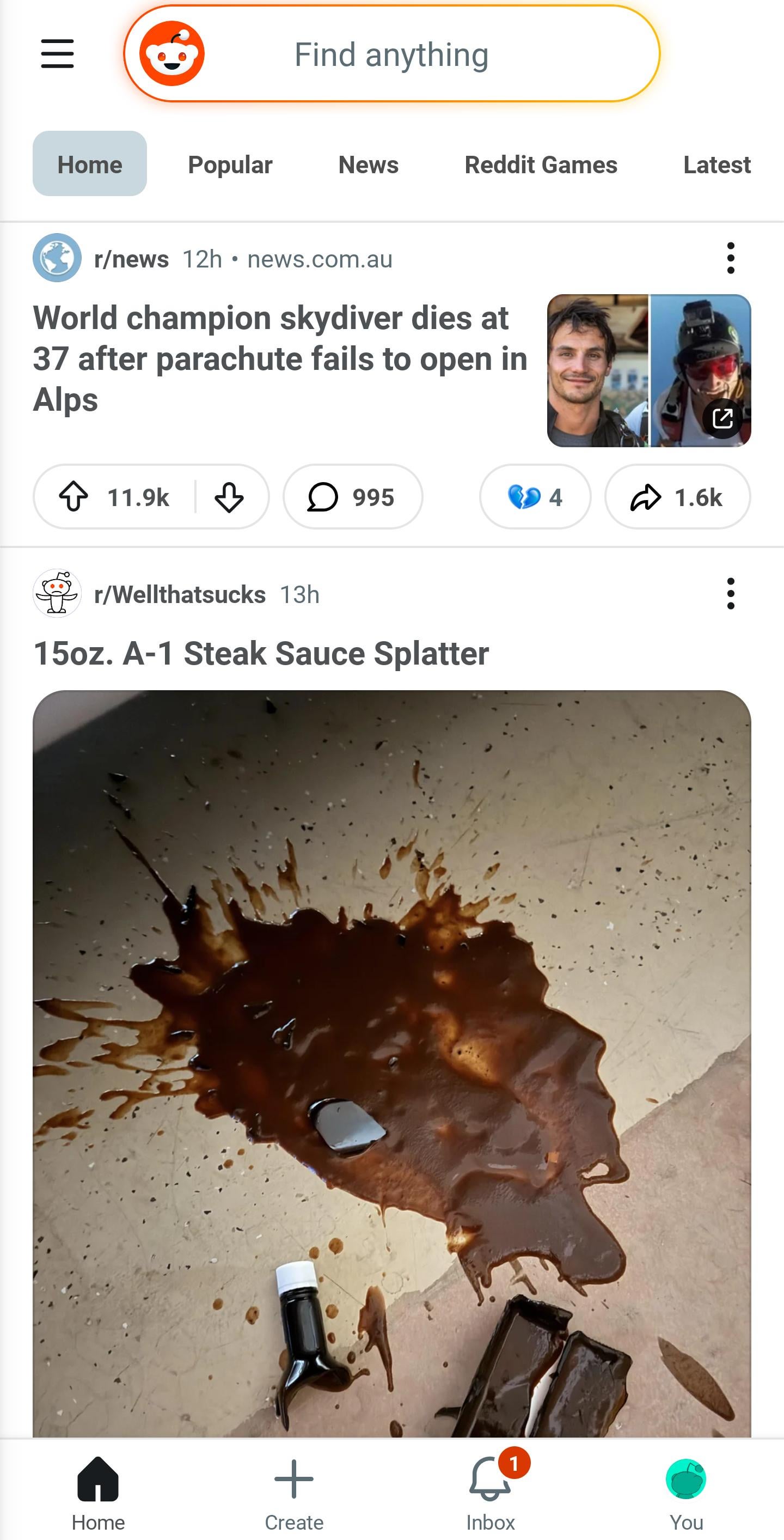
Task: Create a new post
Action: (x=294, y=1490)
